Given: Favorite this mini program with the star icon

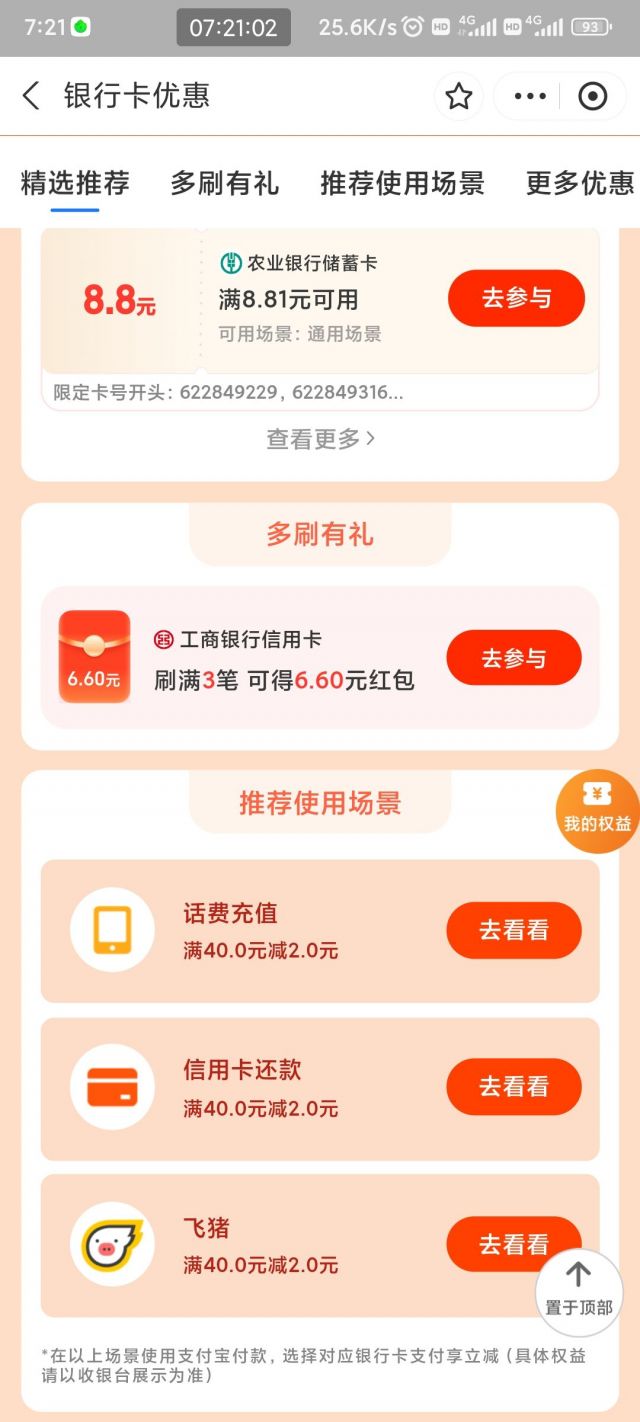Looking at the screenshot, I should tap(459, 96).
